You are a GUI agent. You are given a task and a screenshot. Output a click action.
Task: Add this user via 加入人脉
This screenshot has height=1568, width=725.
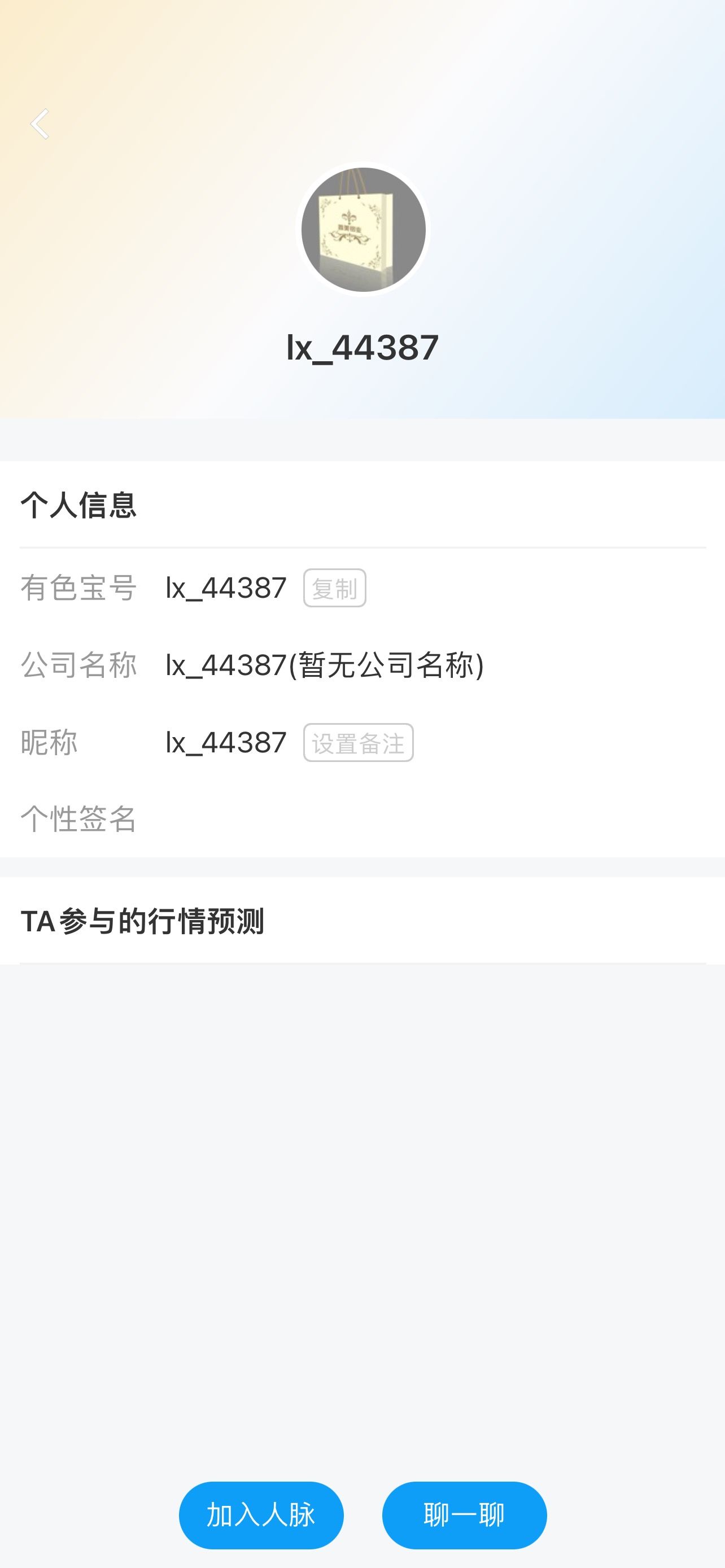click(x=261, y=1515)
